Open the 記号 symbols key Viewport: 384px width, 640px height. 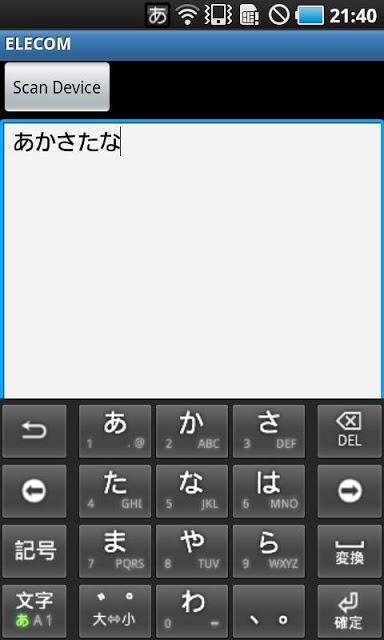[x=34, y=551]
